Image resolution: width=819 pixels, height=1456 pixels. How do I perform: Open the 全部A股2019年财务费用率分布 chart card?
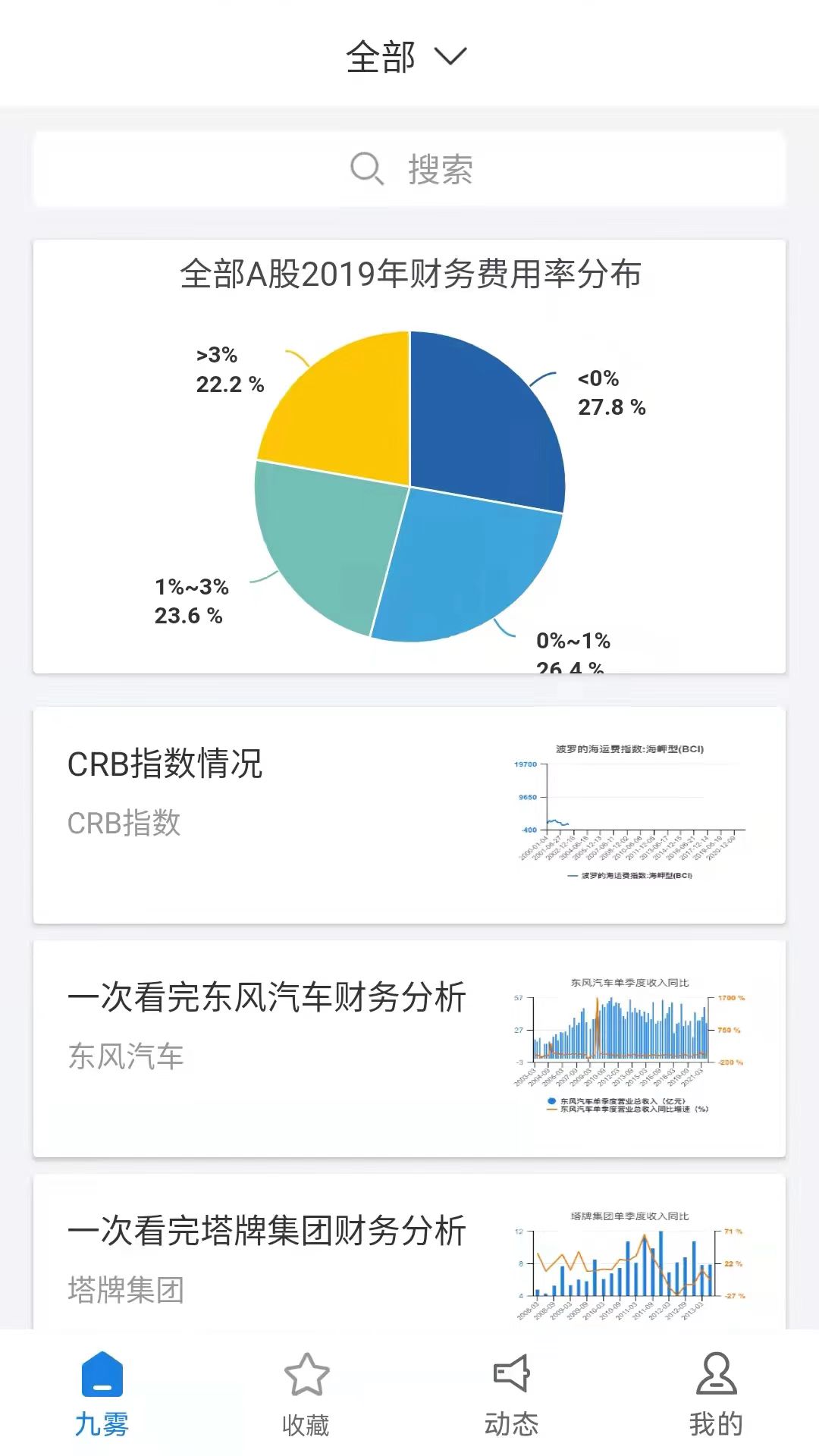pyautogui.click(x=409, y=457)
